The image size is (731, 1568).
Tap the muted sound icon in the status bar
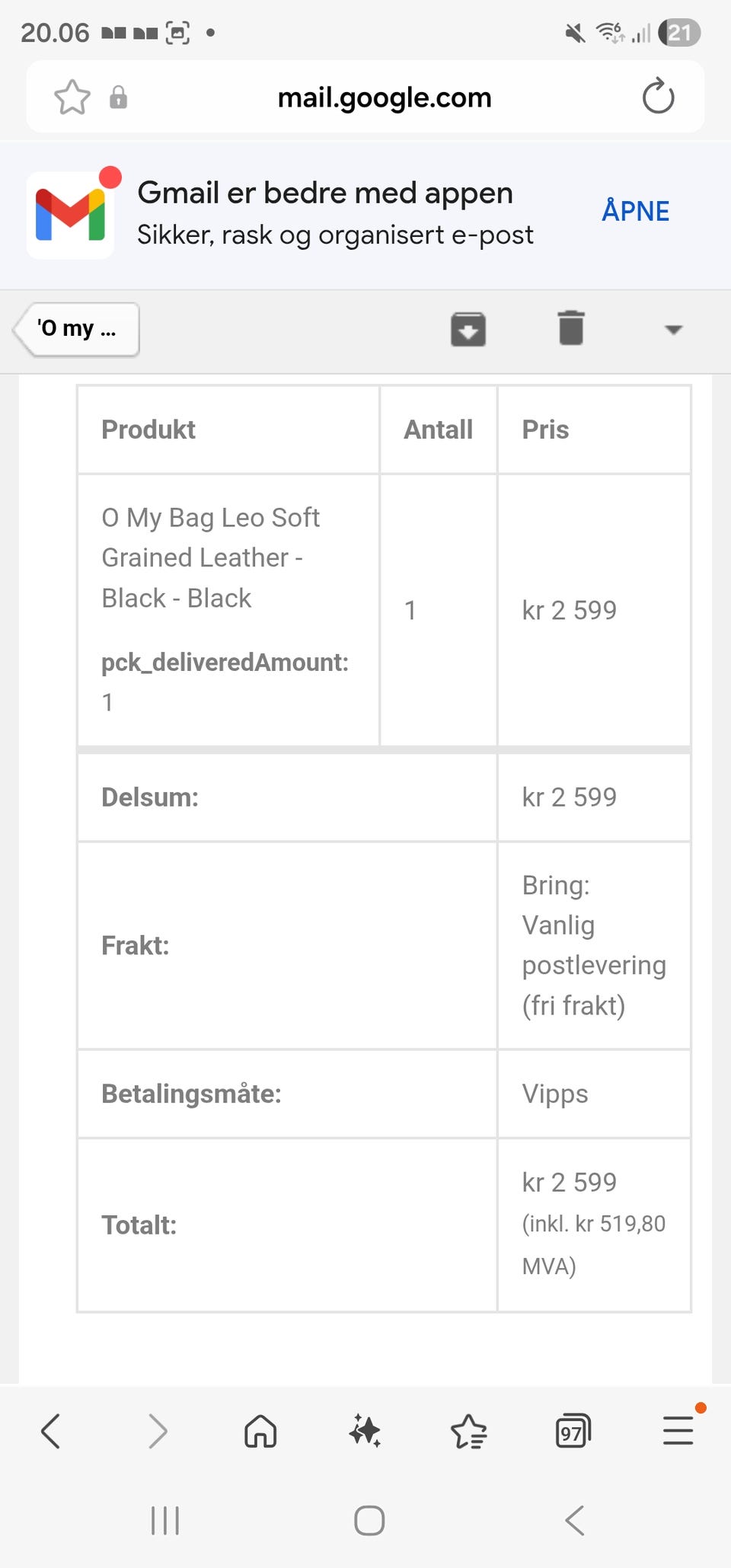click(x=573, y=32)
